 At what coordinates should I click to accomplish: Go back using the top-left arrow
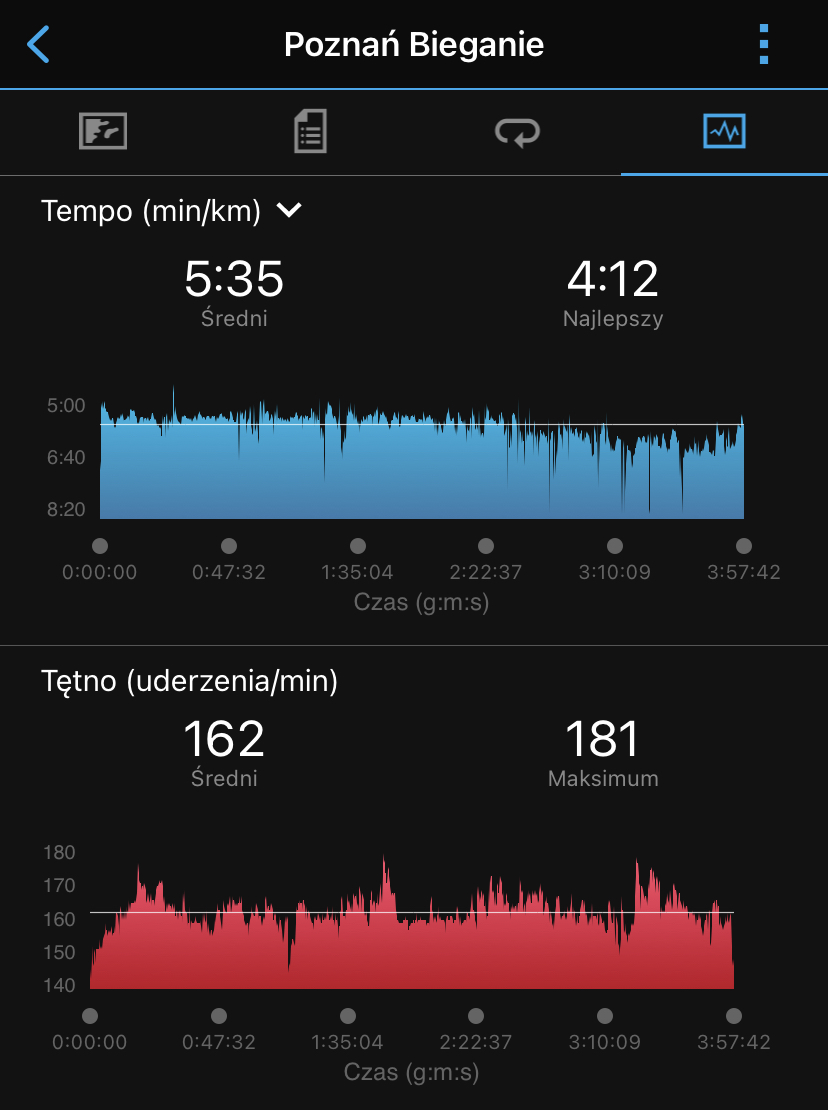(38, 45)
